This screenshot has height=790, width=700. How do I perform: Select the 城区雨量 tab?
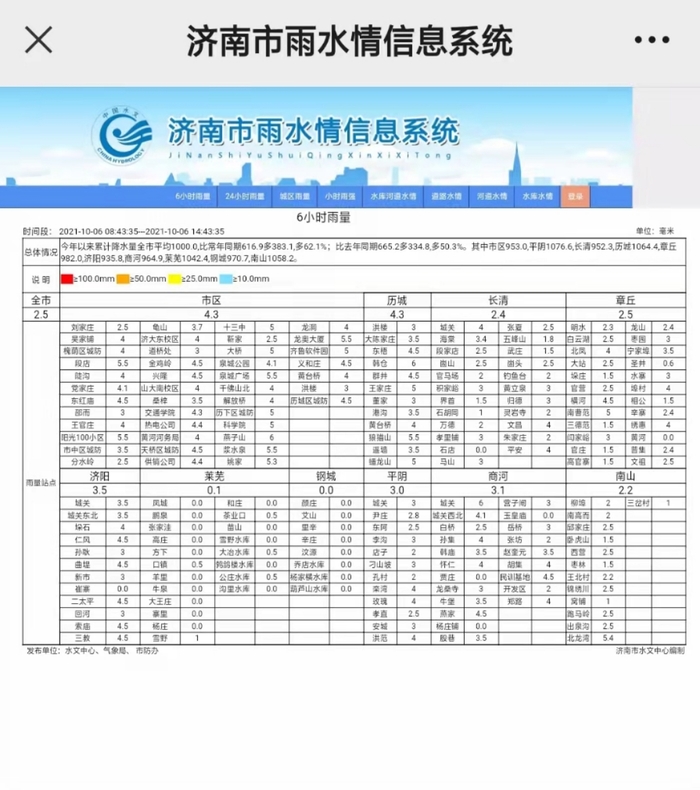(x=294, y=196)
